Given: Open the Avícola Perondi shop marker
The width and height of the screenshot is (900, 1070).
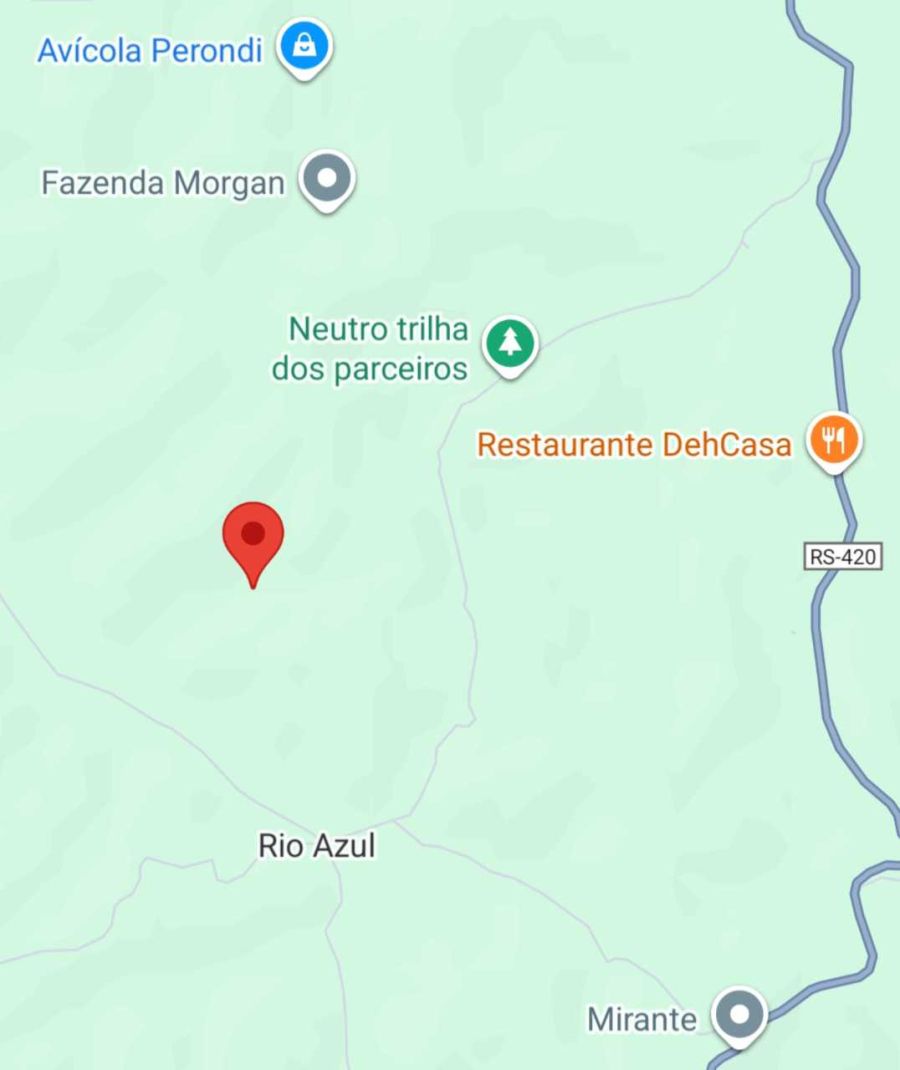Looking at the screenshot, I should [x=304, y=46].
